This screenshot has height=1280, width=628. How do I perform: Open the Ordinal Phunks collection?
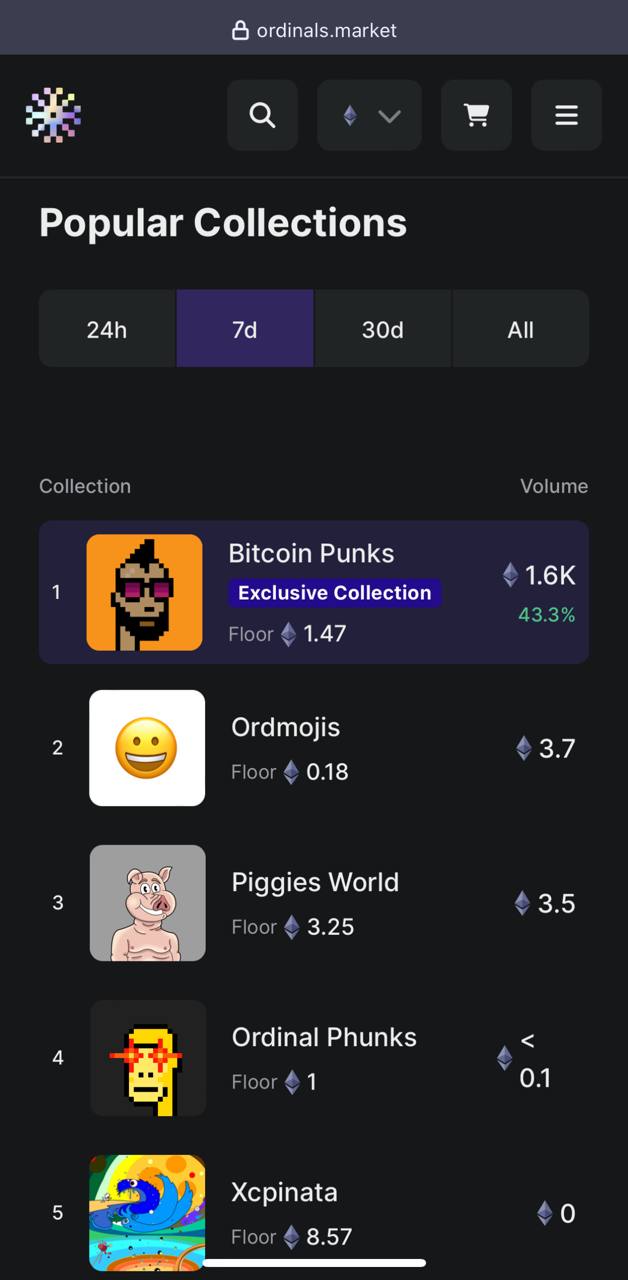[x=314, y=1058]
